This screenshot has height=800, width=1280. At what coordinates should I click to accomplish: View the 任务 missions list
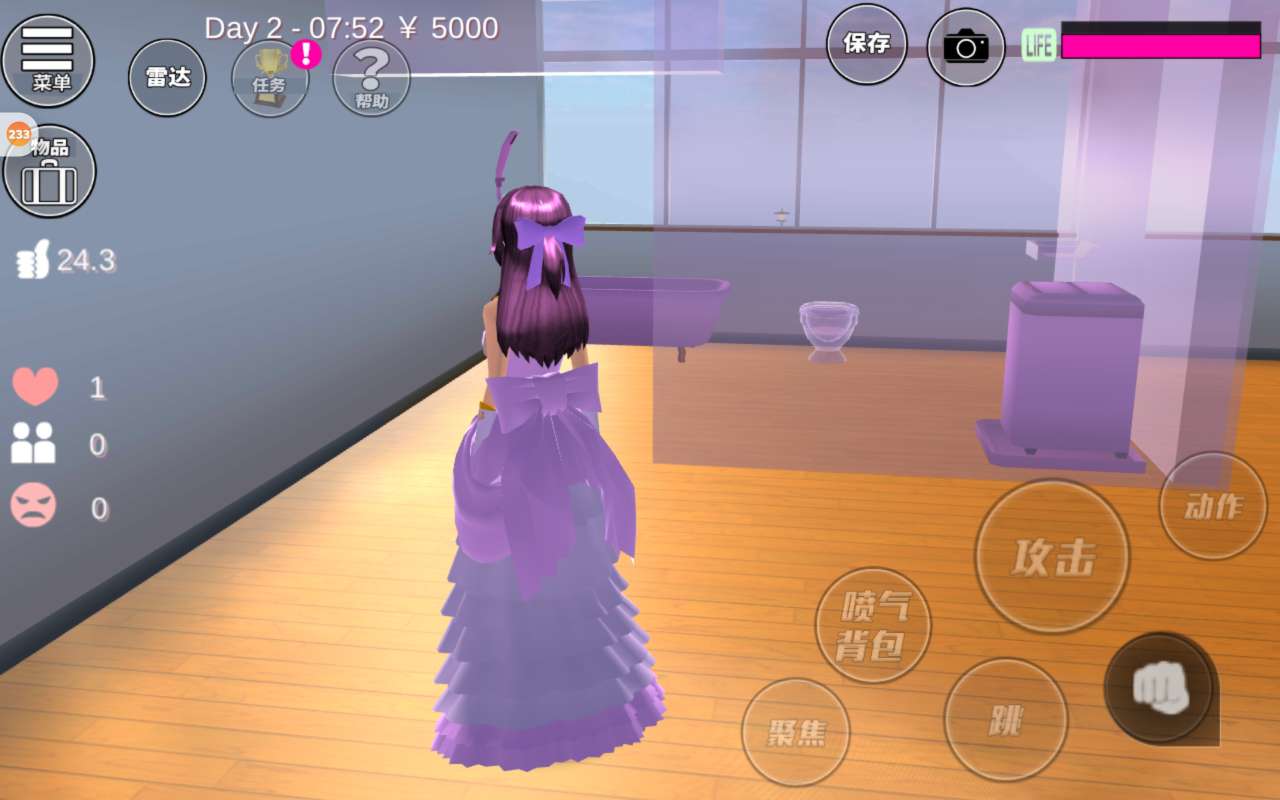[270, 77]
